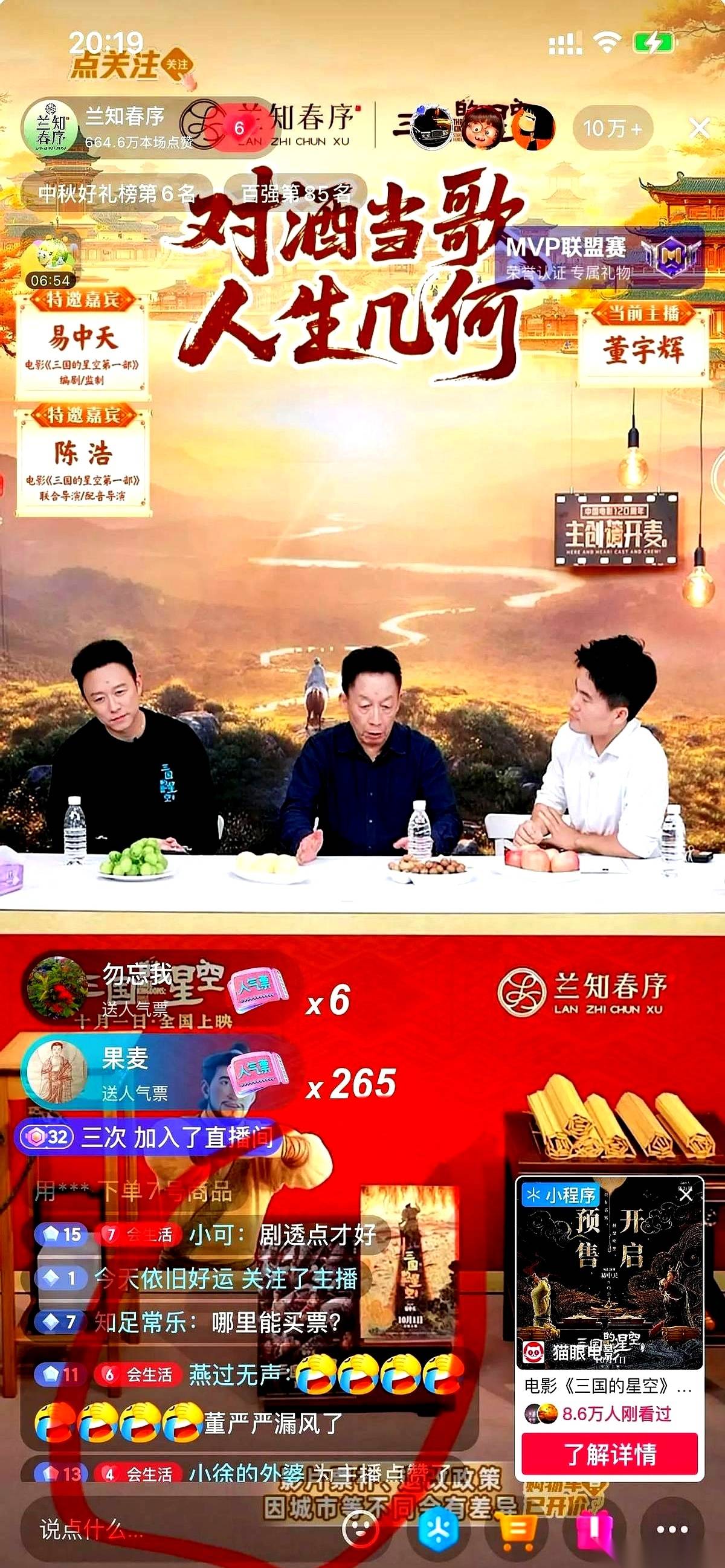Open the 百强第85名 ranking chip
This screenshot has width=725, height=1568.
pos(296,193)
